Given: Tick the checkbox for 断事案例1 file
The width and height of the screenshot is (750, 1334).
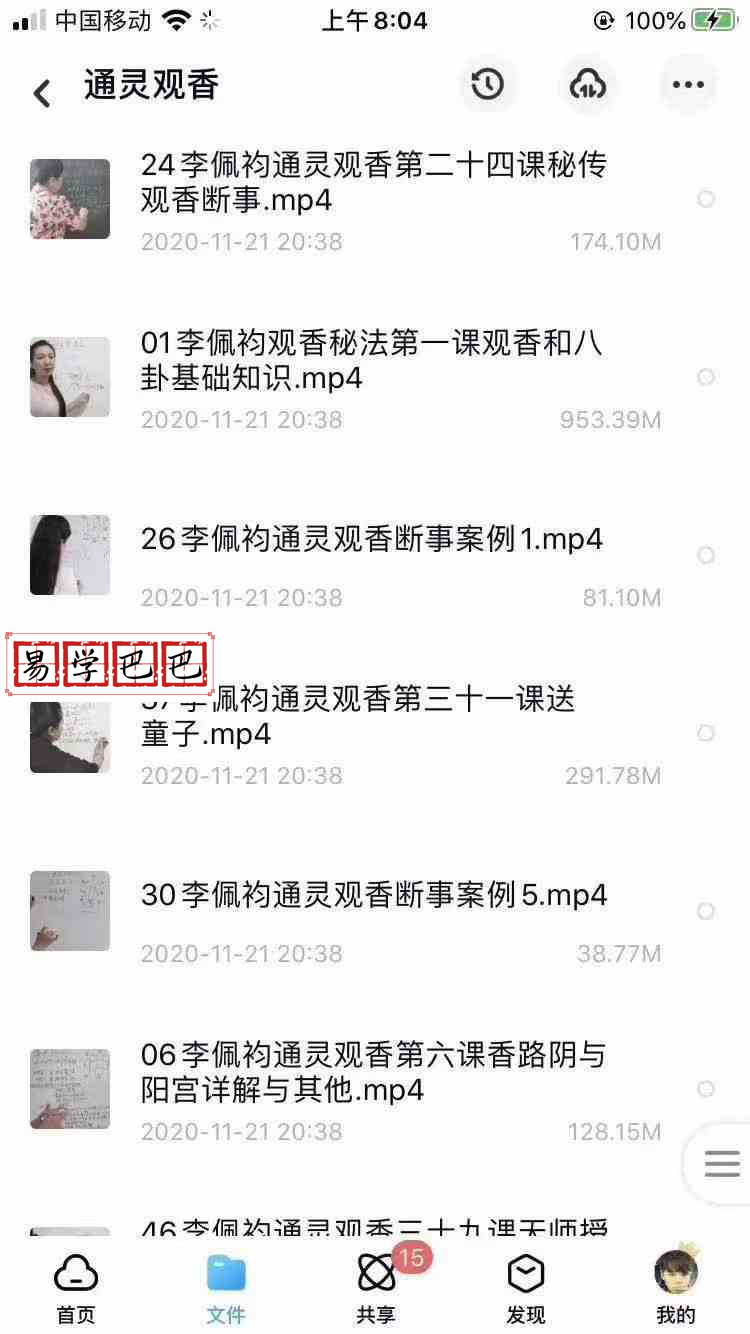Looking at the screenshot, I should [706, 555].
